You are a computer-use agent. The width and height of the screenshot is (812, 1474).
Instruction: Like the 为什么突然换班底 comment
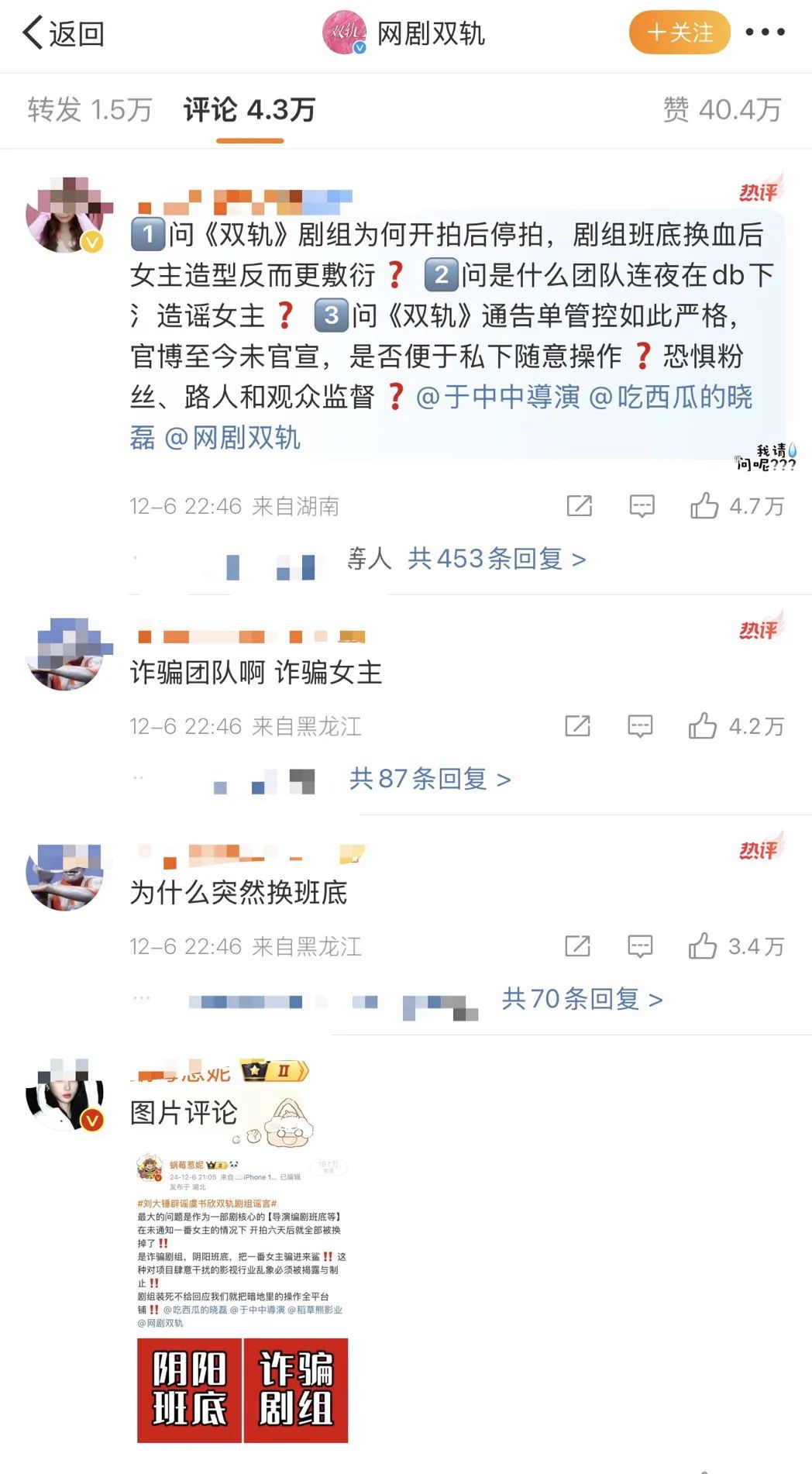pos(703,946)
